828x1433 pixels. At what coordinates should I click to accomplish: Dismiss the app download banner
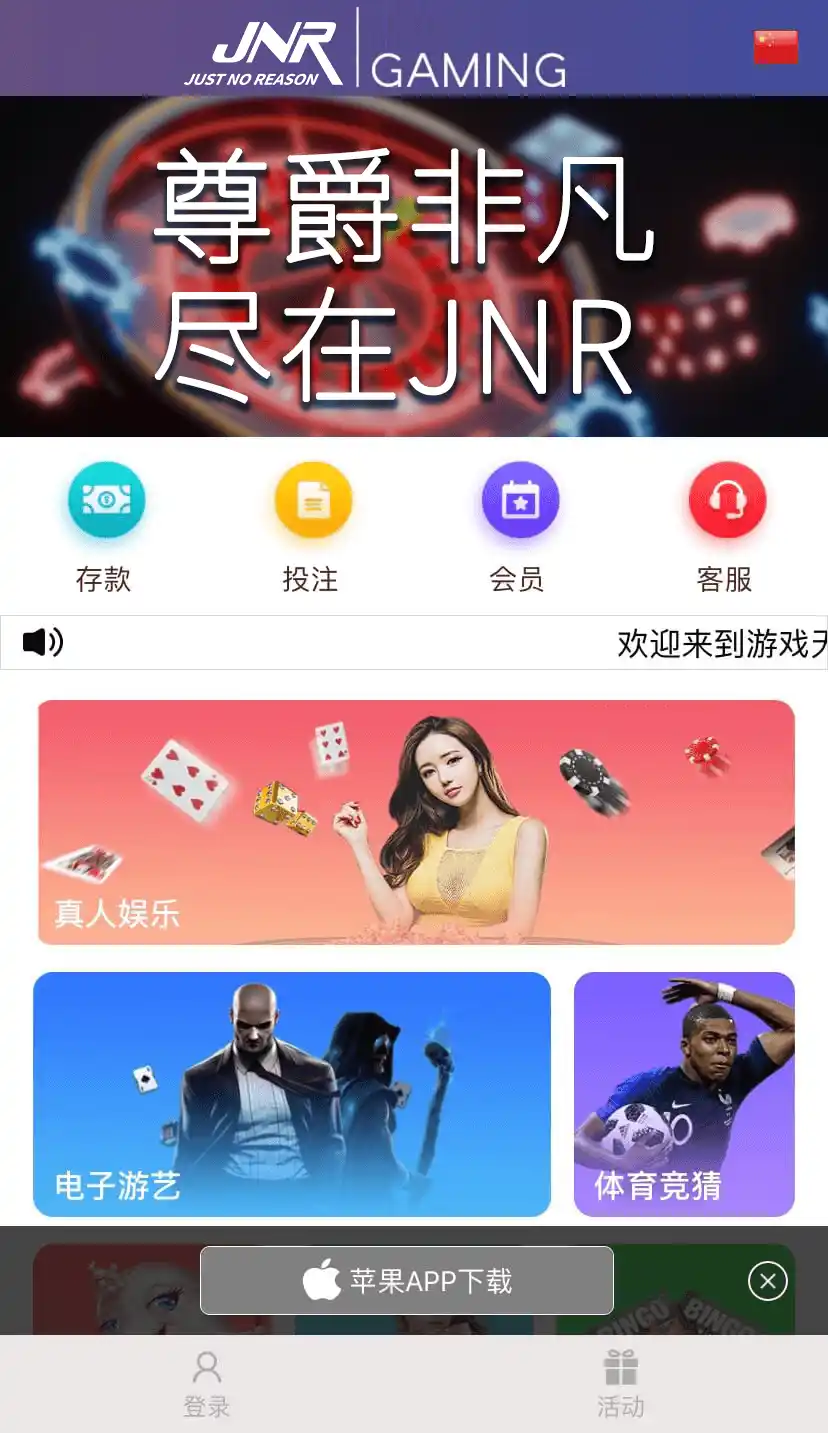click(x=767, y=1281)
